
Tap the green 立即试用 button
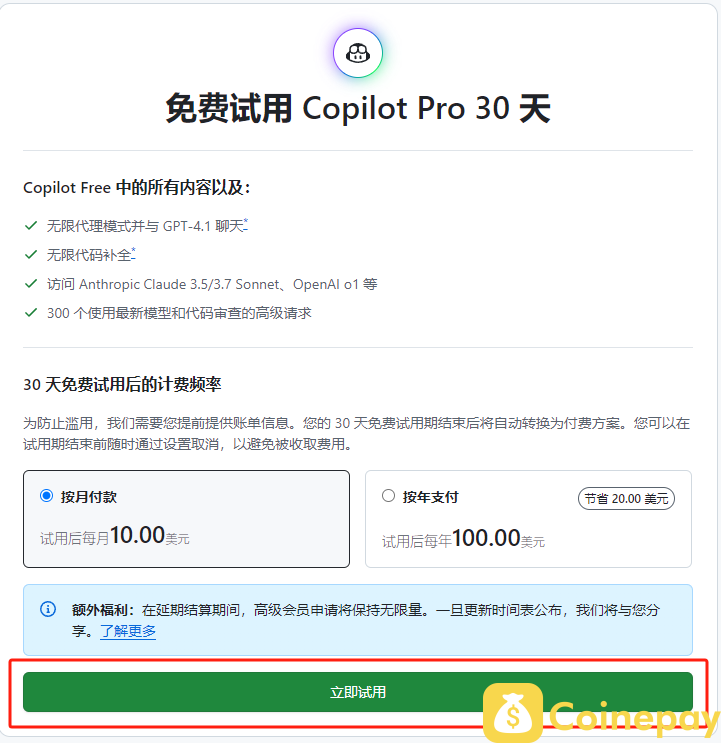point(357,692)
